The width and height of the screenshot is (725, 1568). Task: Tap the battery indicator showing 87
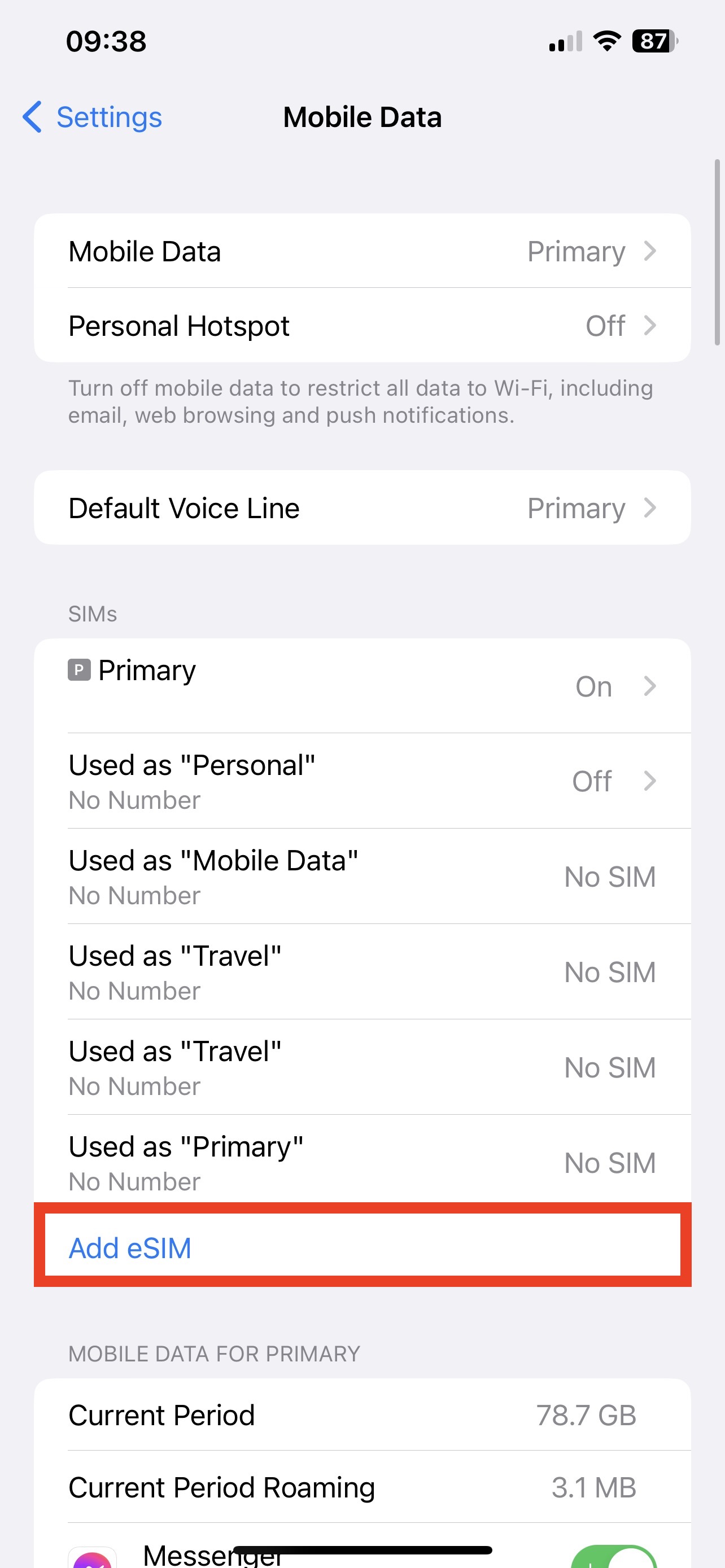tap(653, 41)
